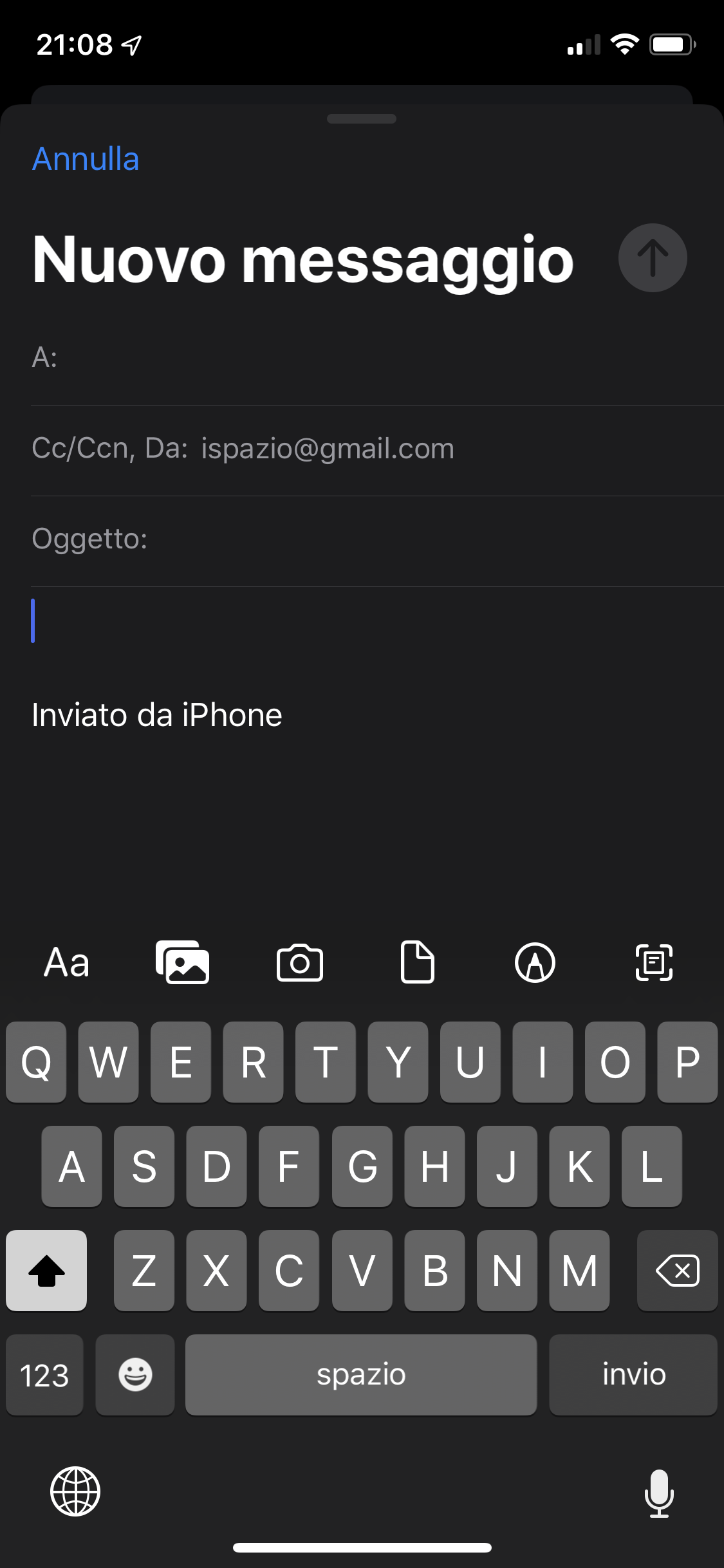Tap Annulla to cancel the message
This screenshot has width=724, height=1568.
point(86,159)
